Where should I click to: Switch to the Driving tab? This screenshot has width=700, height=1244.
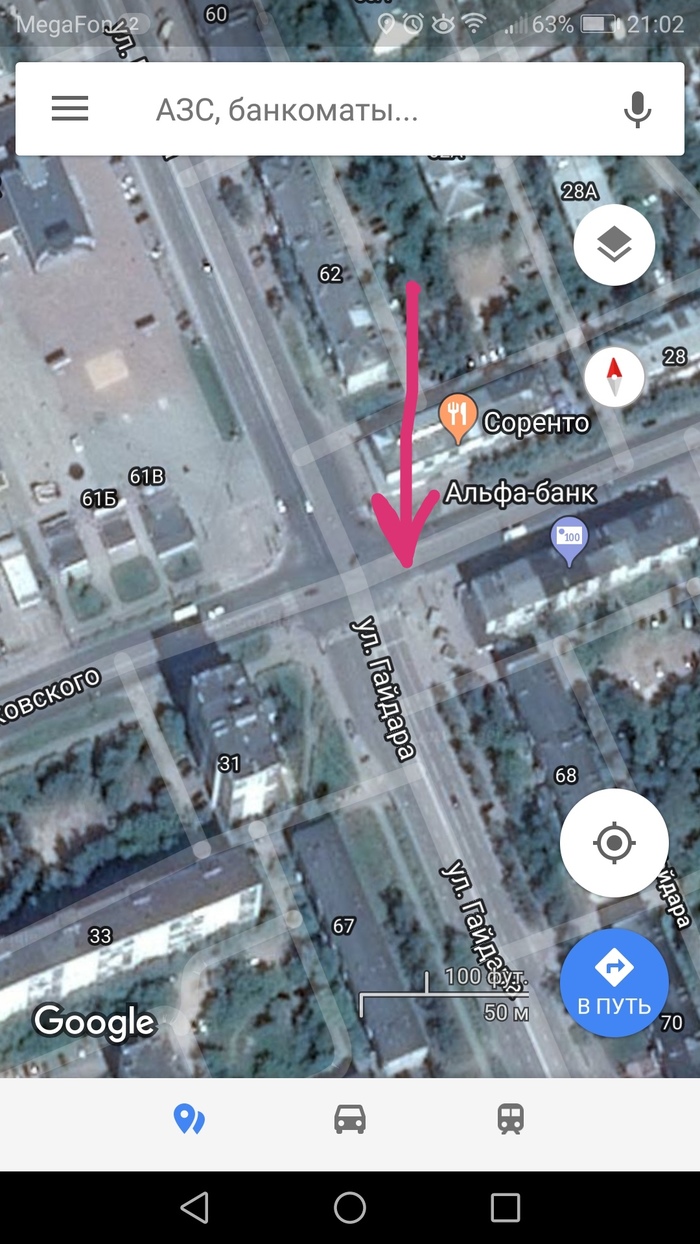[350, 1118]
